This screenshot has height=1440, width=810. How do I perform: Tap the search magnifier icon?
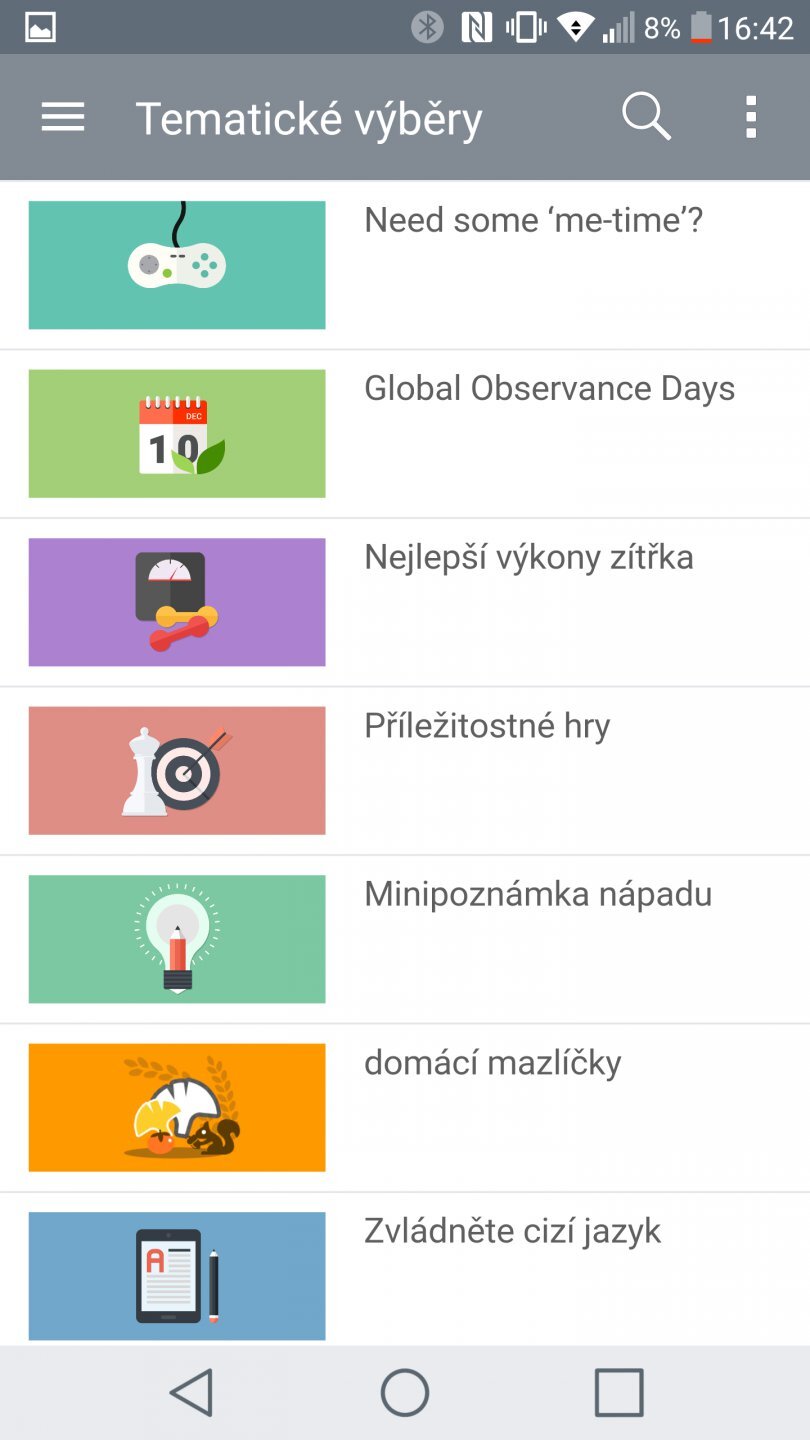tap(646, 118)
